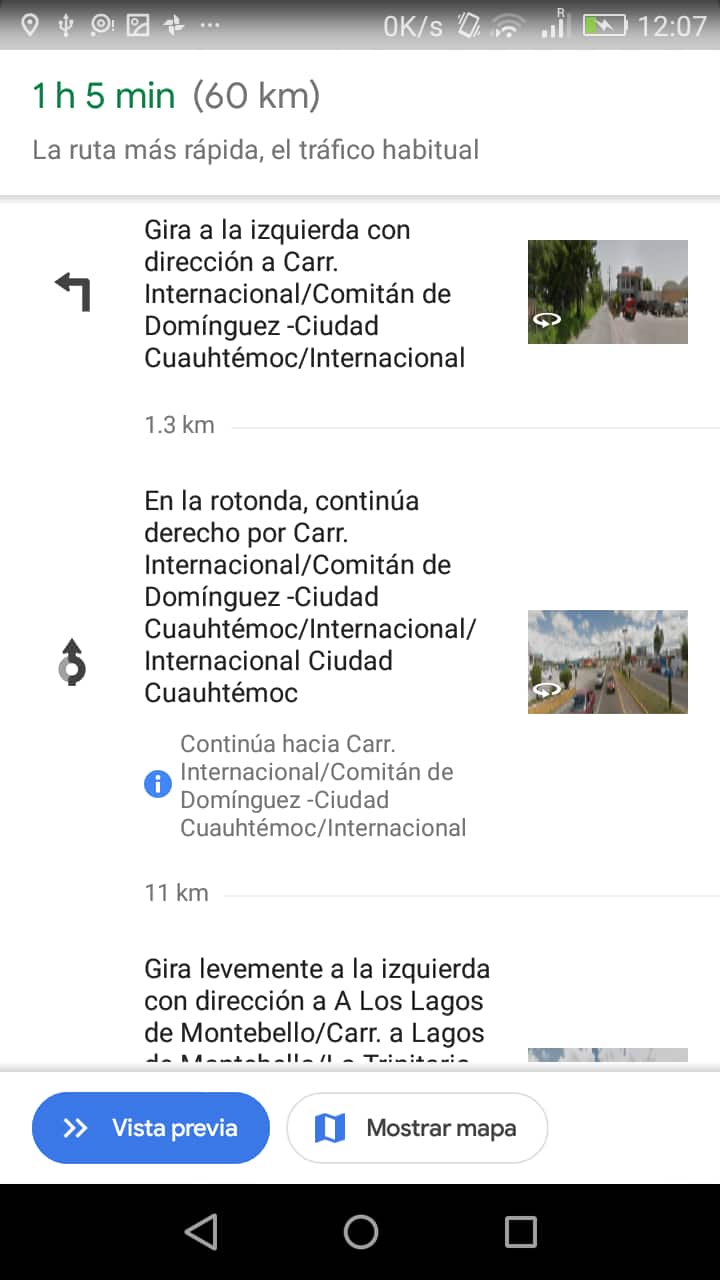Open the Mostrar mapa view

click(x=417, y=1128)
